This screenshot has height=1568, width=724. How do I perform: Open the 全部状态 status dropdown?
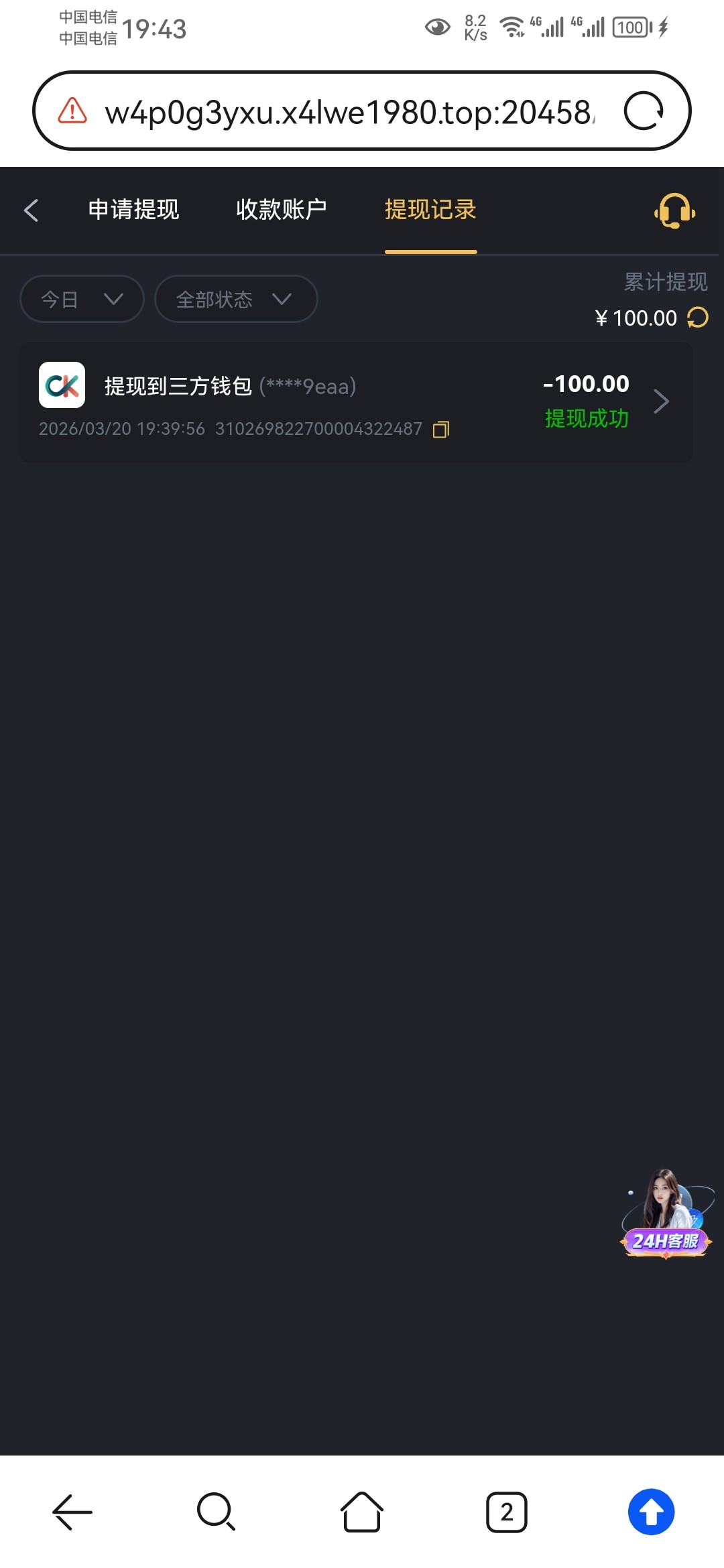click(235, 299)
